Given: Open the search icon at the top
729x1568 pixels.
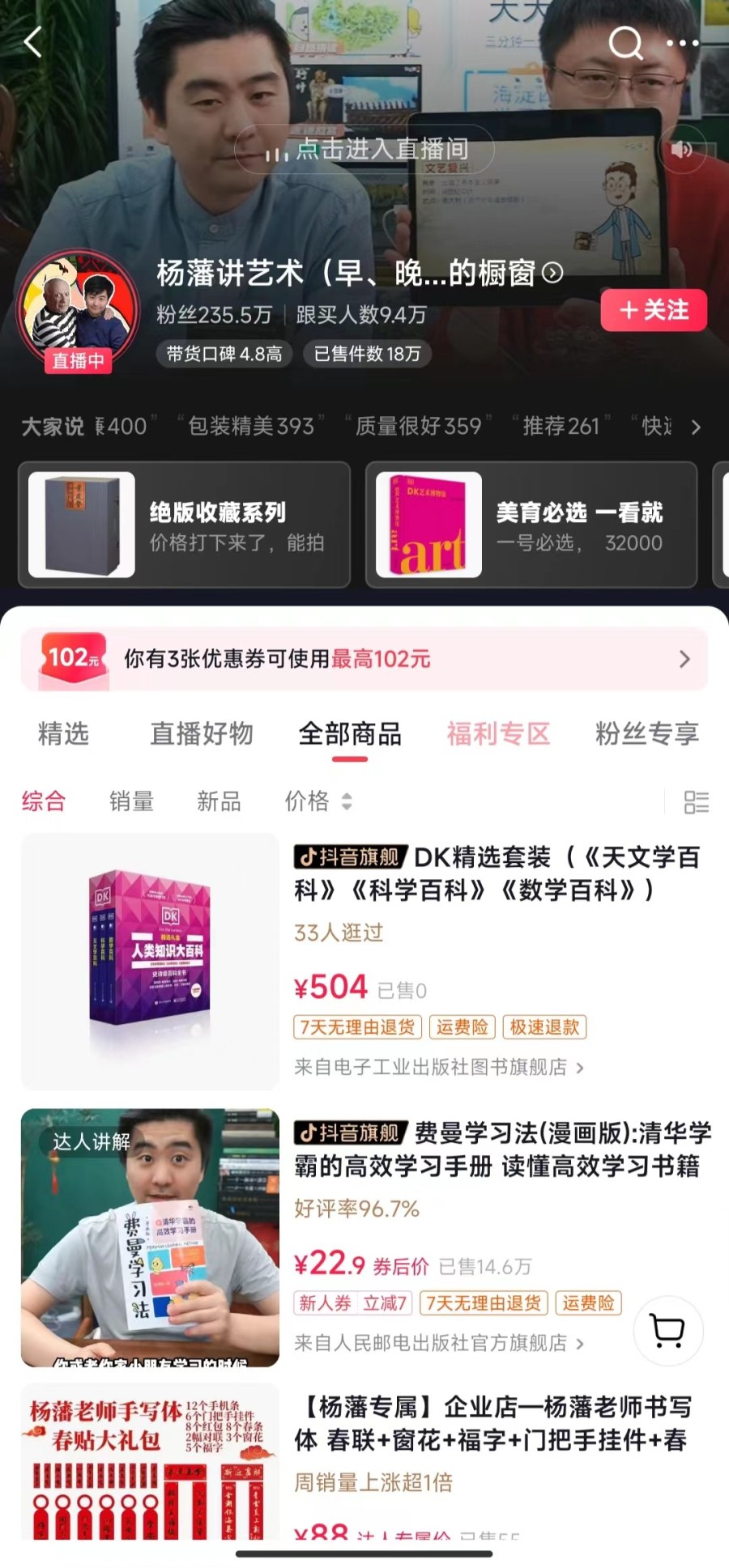Looking at the screenshot, I should click(x=625, y=42).
